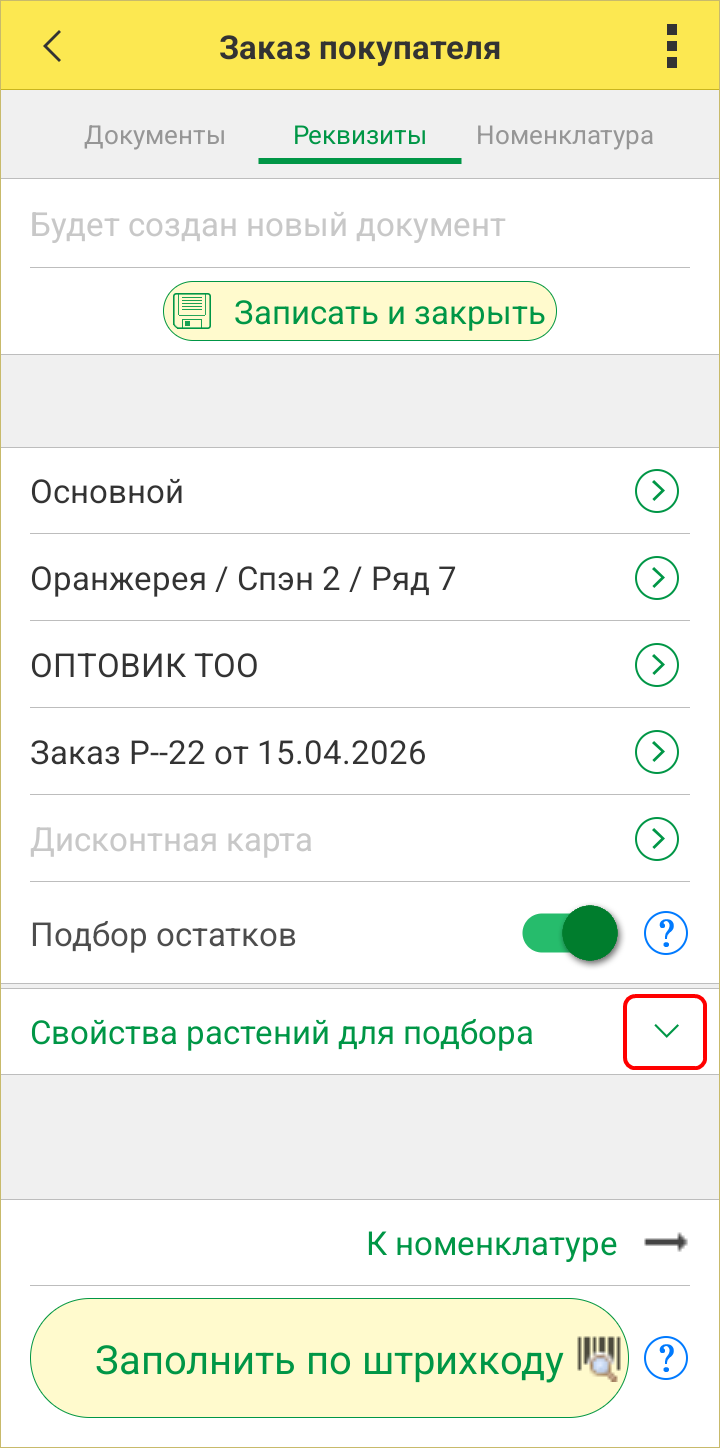Select a Дисконтная карта
The image size is (720, 1448).
(657, 838)
